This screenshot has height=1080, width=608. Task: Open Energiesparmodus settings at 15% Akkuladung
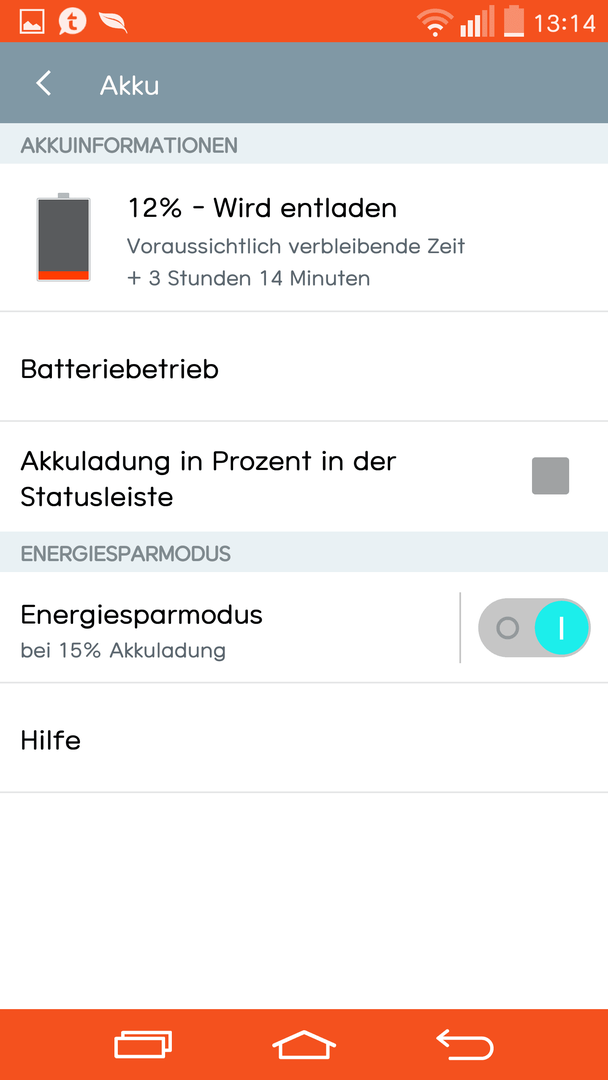[x=229, y=627]
